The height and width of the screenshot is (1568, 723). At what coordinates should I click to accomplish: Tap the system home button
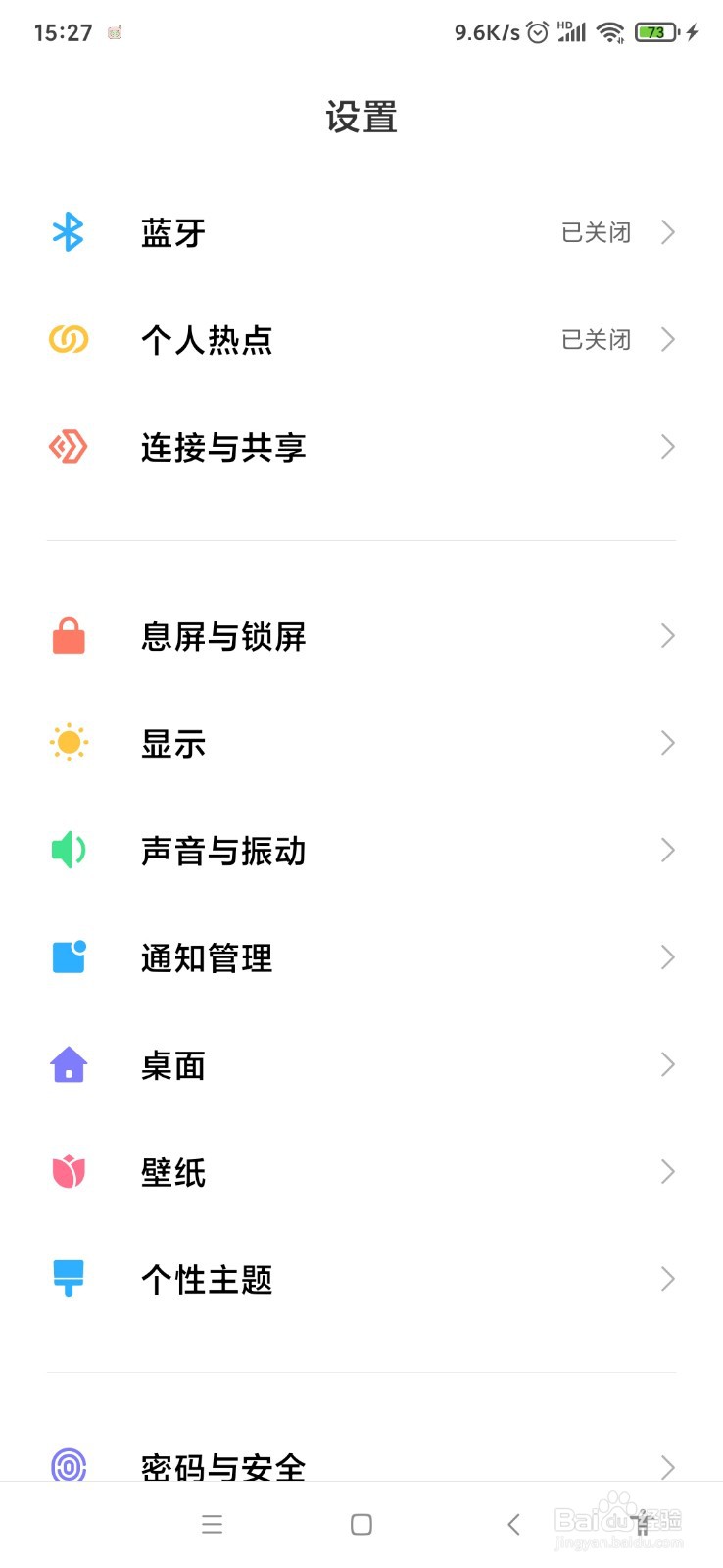[361, 1524]
